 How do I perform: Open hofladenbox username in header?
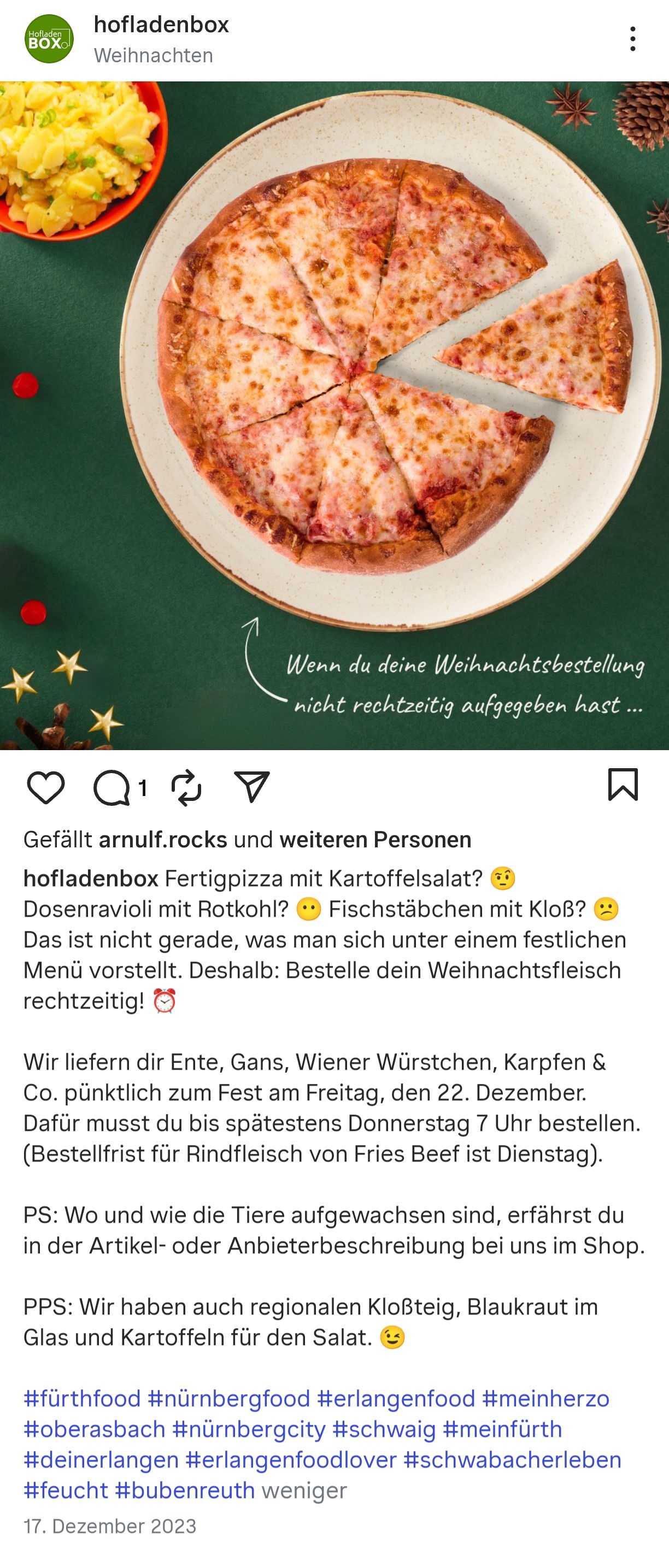pos(161,25)
